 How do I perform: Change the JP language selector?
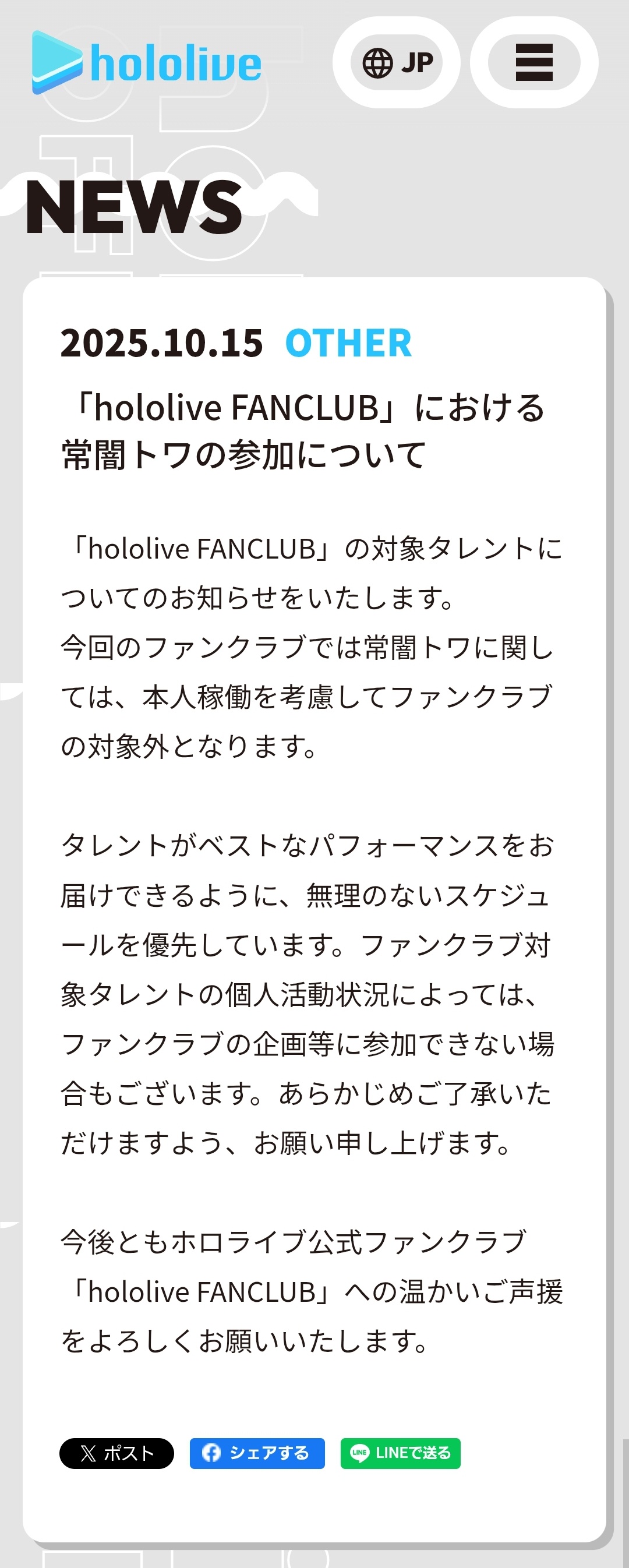pos(397,63)
